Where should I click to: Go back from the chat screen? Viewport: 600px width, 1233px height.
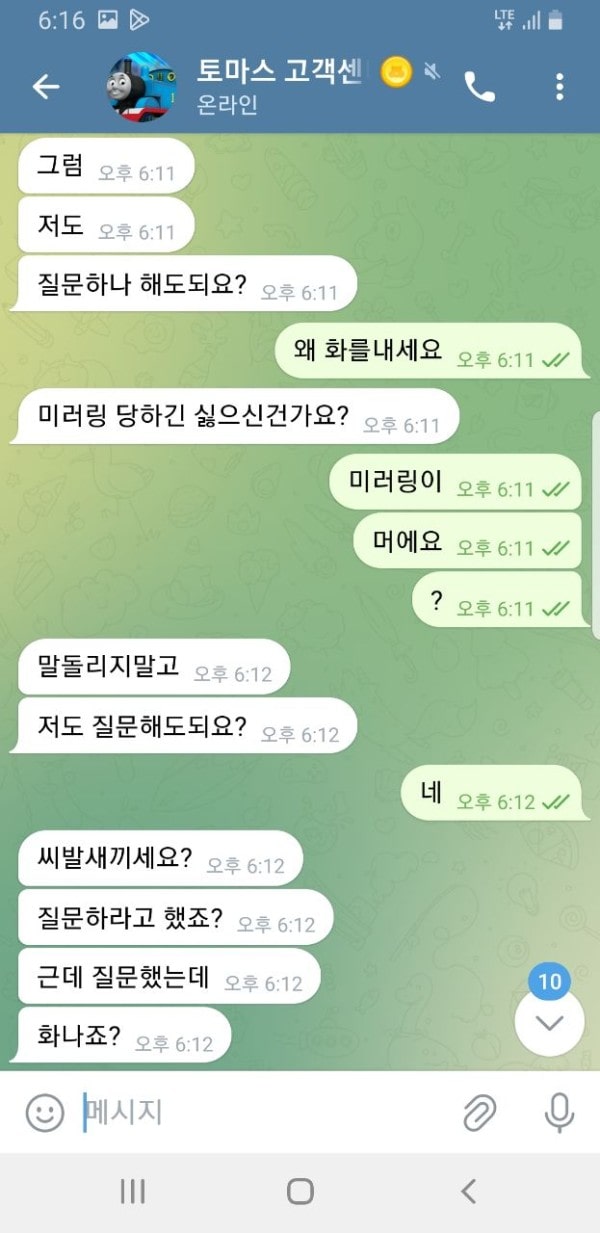[46, 87]
